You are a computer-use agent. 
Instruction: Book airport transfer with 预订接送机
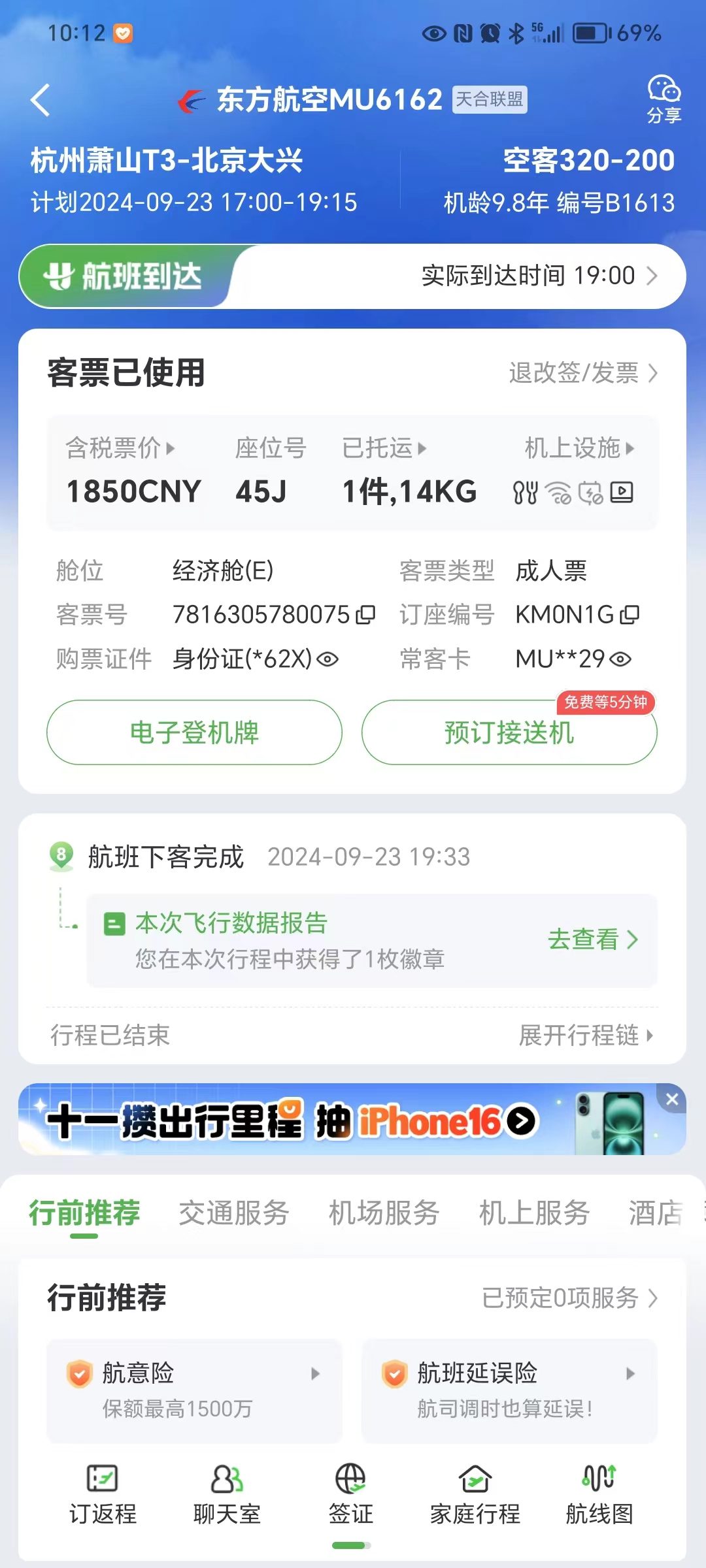[509, 732]
